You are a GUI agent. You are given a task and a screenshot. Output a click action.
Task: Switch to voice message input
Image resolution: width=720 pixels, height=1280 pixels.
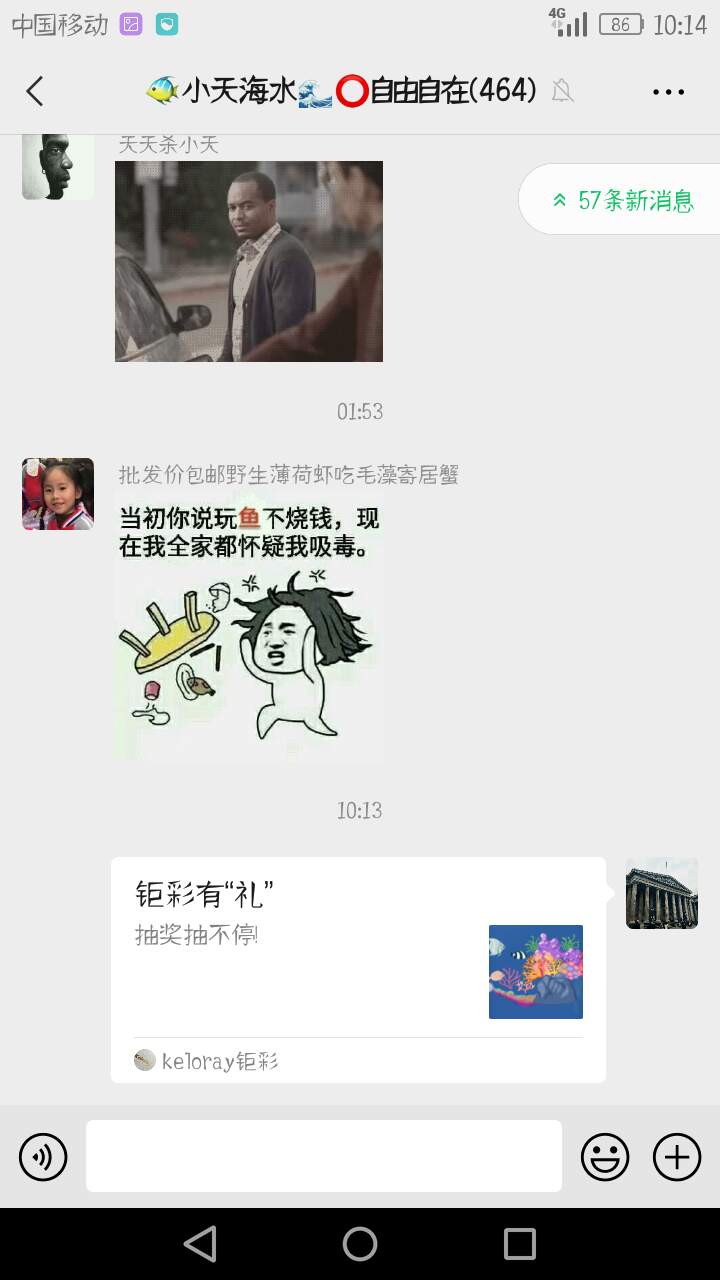point(43,1158)
